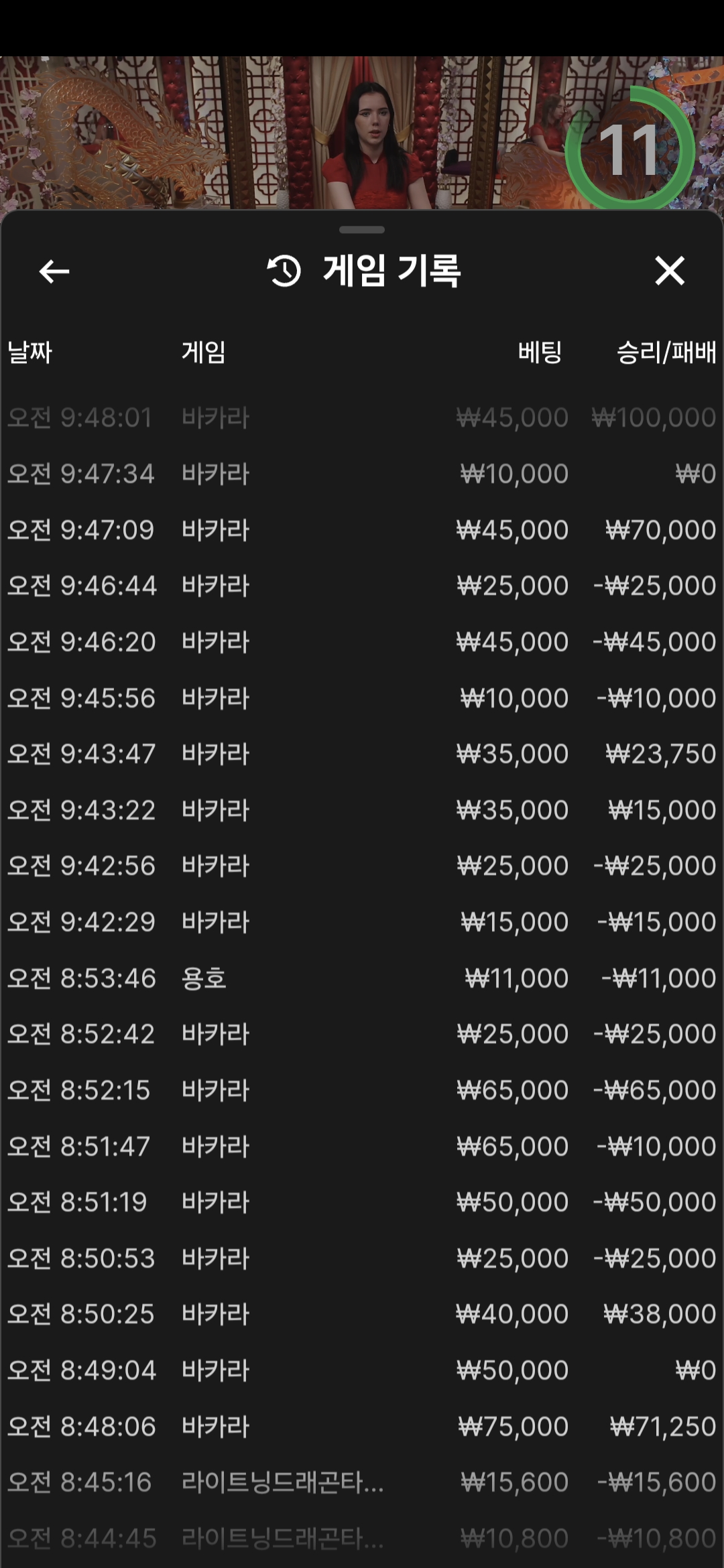View details of the 오전 9:46:44 game
724x1568 pixels.
[362, 586]
